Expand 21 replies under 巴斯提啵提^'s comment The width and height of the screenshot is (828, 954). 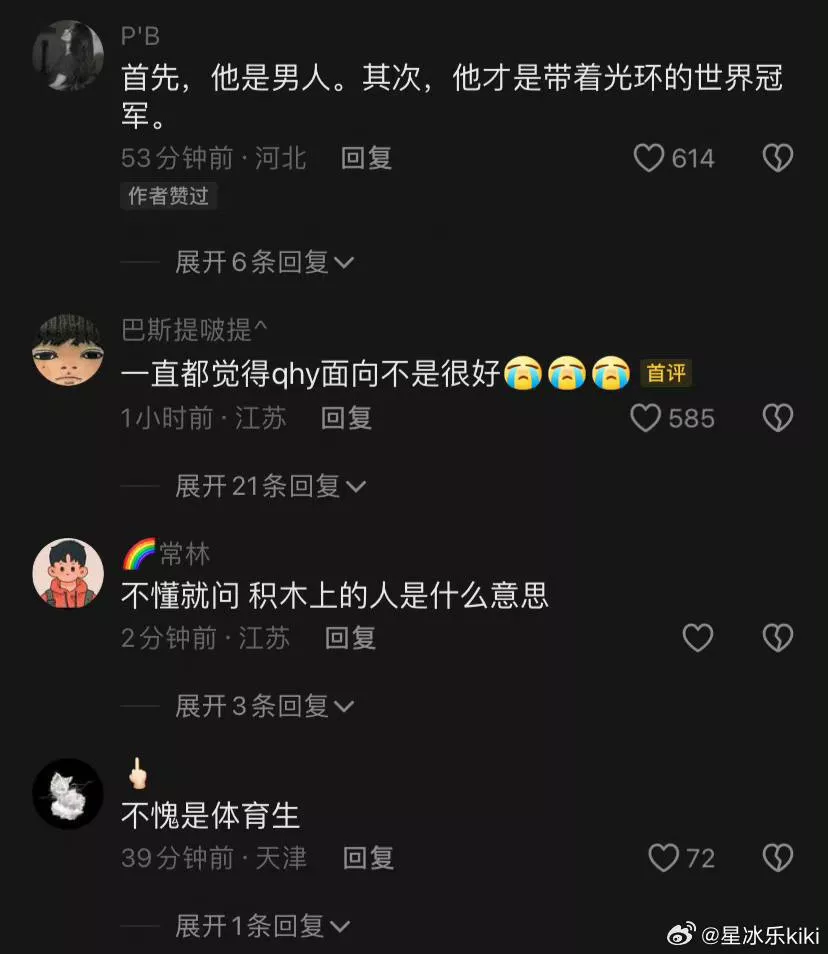pos(270,486)
